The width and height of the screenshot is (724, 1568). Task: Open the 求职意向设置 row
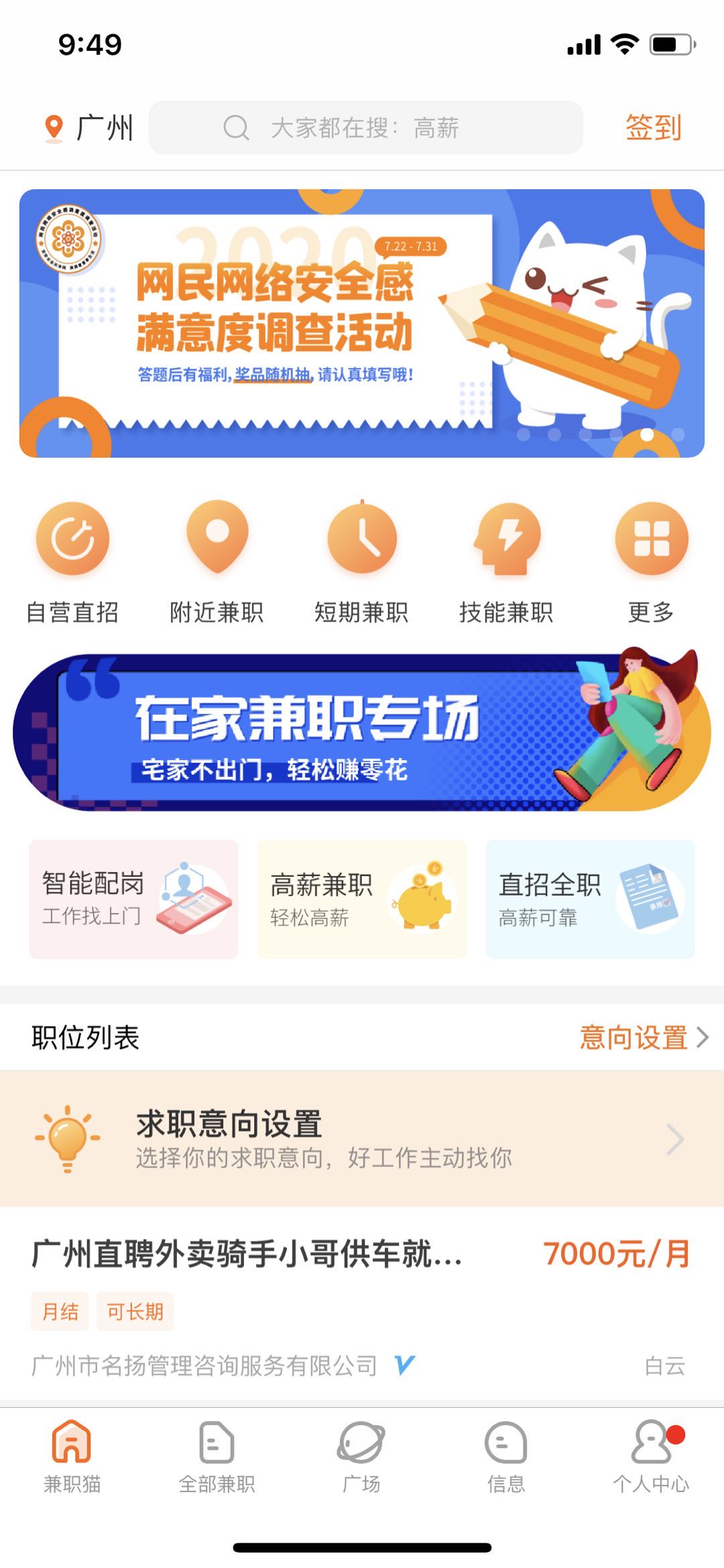(362, 1138)
